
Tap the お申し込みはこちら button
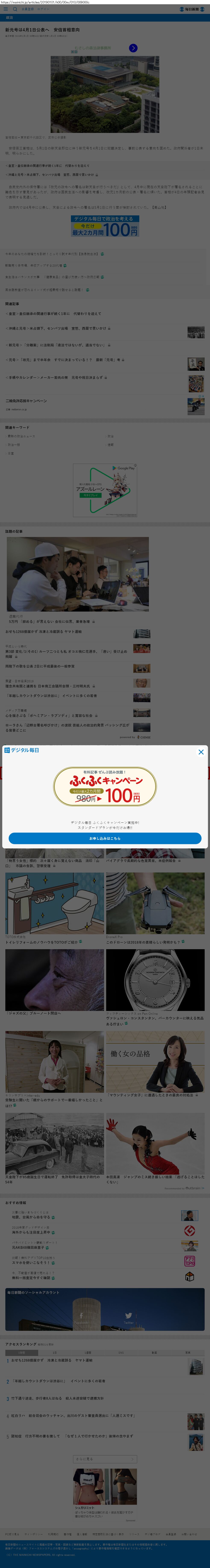[105, 838]
